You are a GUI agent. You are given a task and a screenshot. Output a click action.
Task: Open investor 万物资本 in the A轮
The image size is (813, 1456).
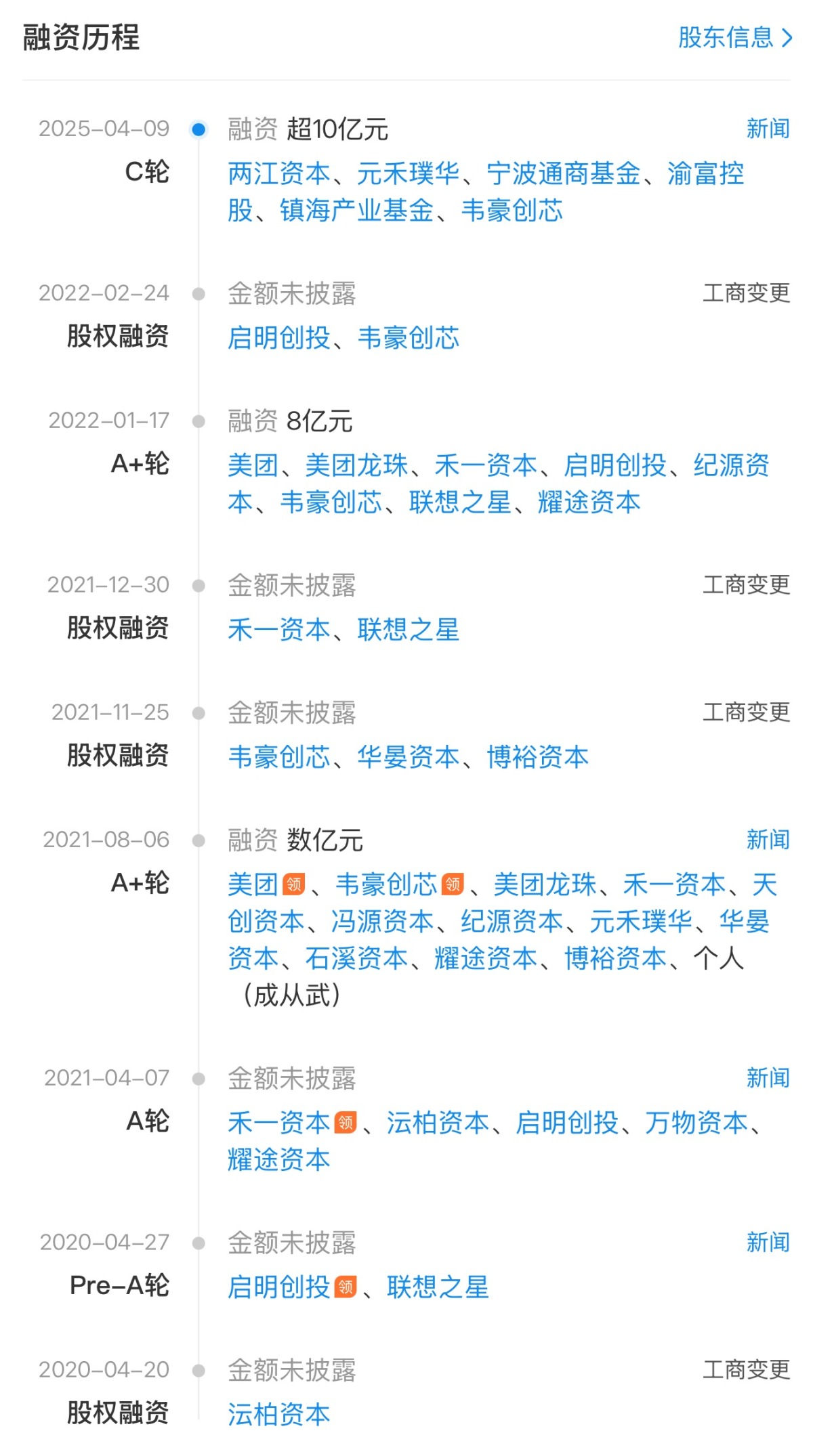click(696, 1123)
